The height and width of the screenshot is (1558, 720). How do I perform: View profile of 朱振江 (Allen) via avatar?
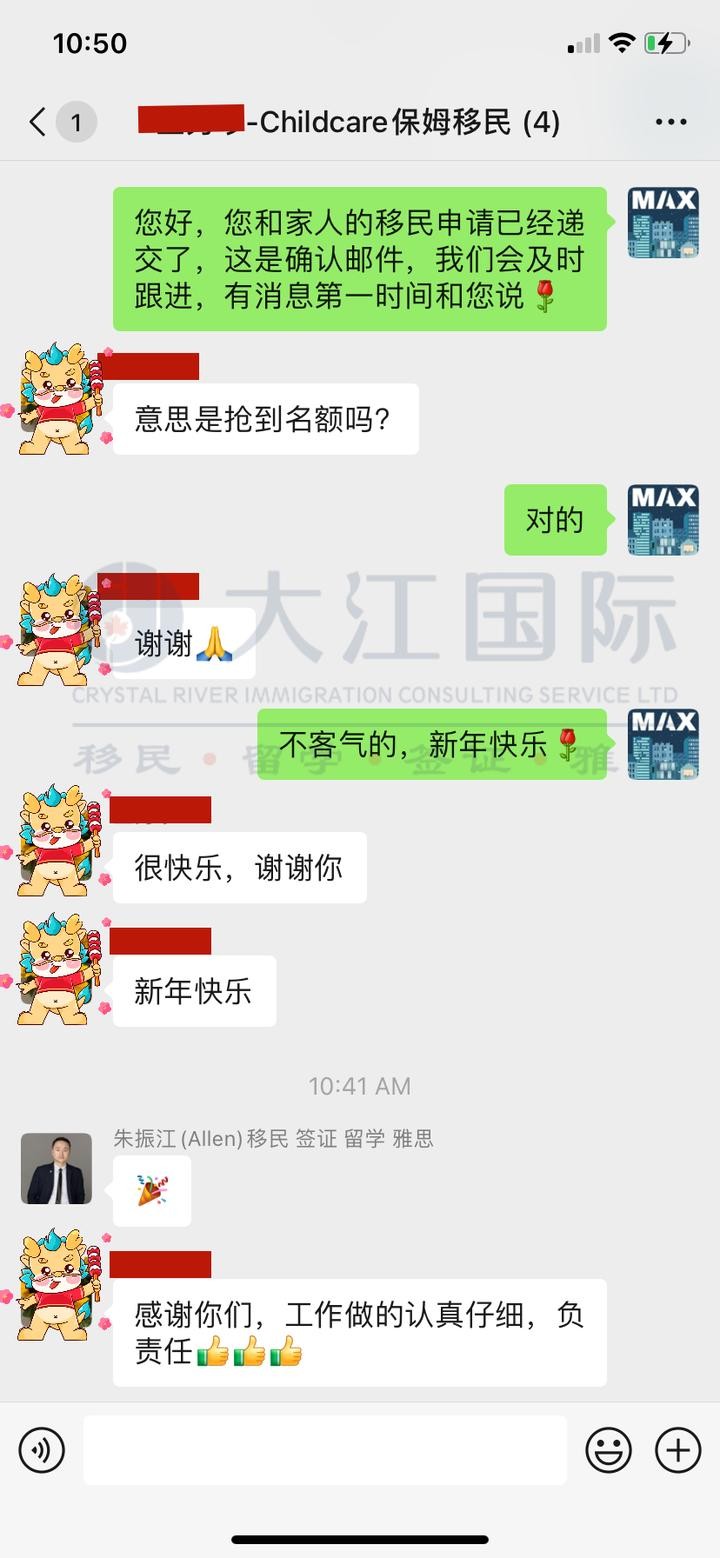pyautogui.click(x=56, y=1168)
